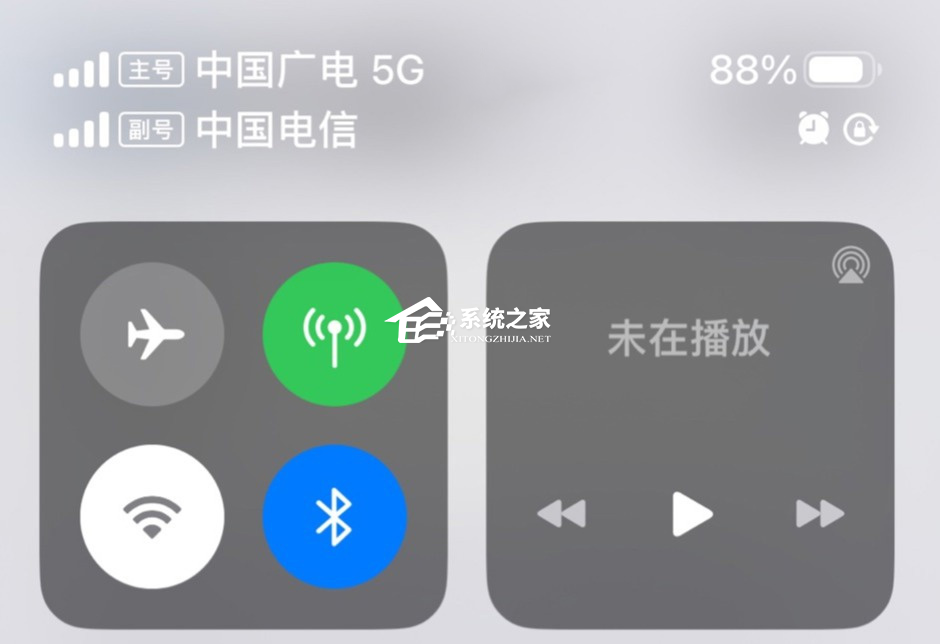This screenshot has height=644, width=940.
Task: Start media playback
Action: [691, 515]
